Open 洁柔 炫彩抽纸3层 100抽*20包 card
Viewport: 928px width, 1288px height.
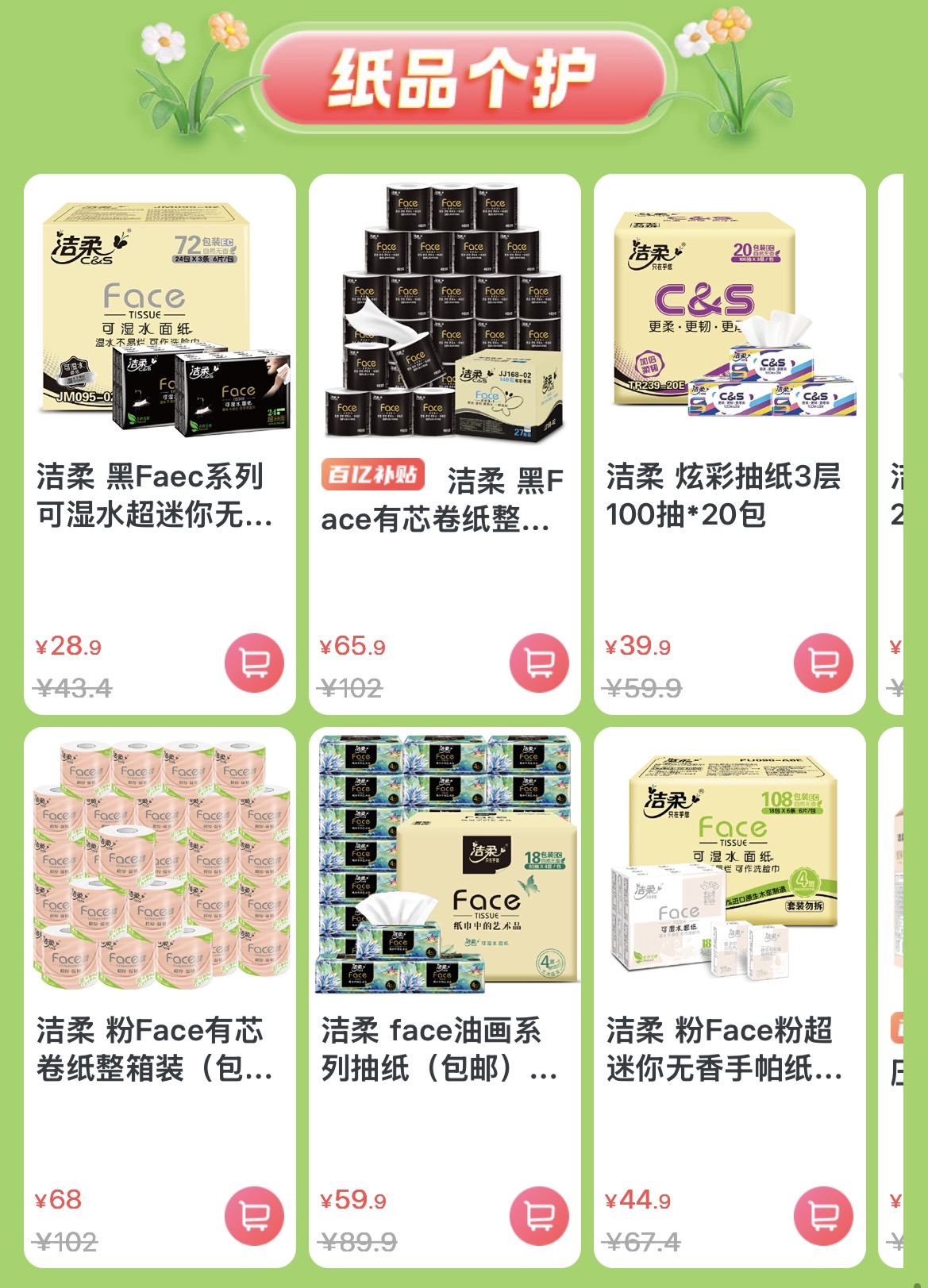point(729,317)
